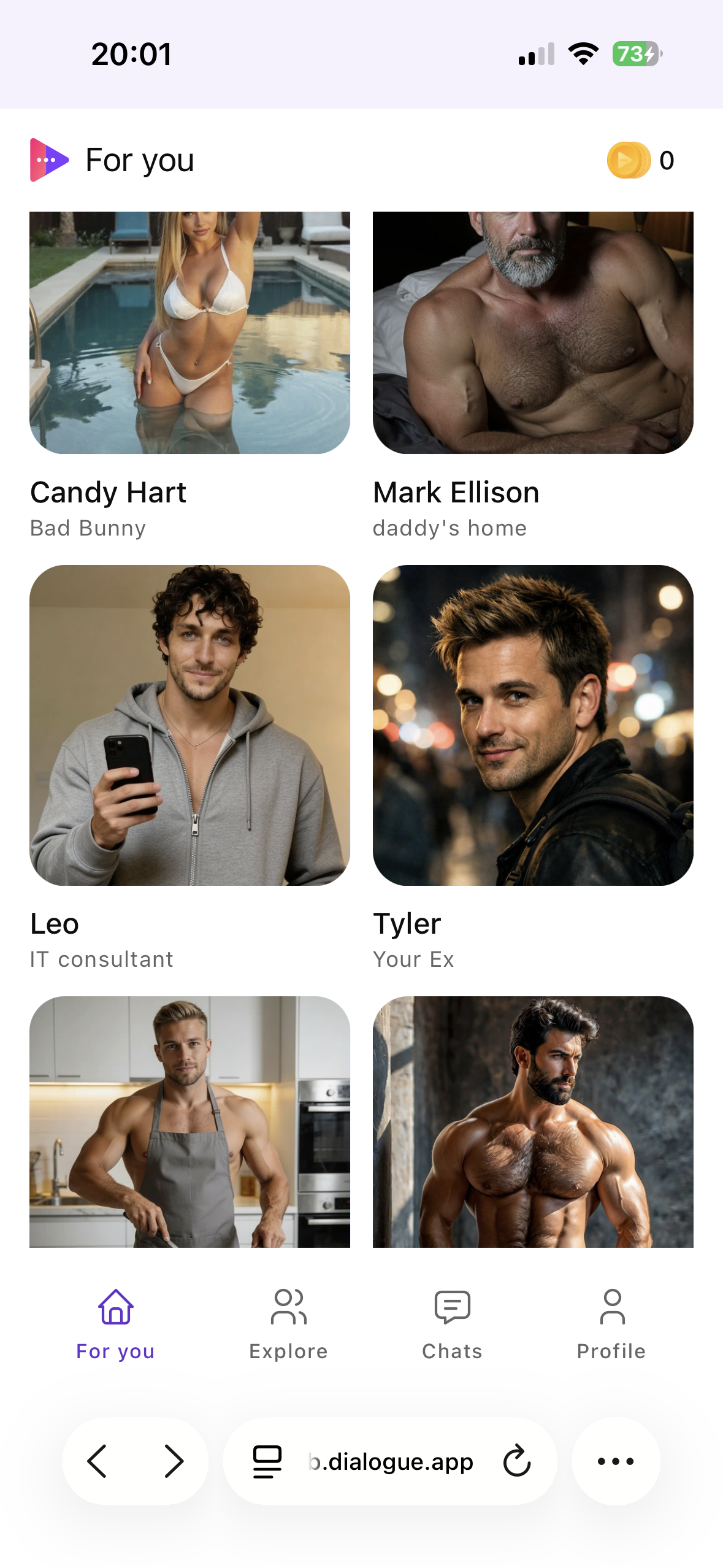
Task: Open the coin balance
Action: pyautogui.click(x=640, y=161)
